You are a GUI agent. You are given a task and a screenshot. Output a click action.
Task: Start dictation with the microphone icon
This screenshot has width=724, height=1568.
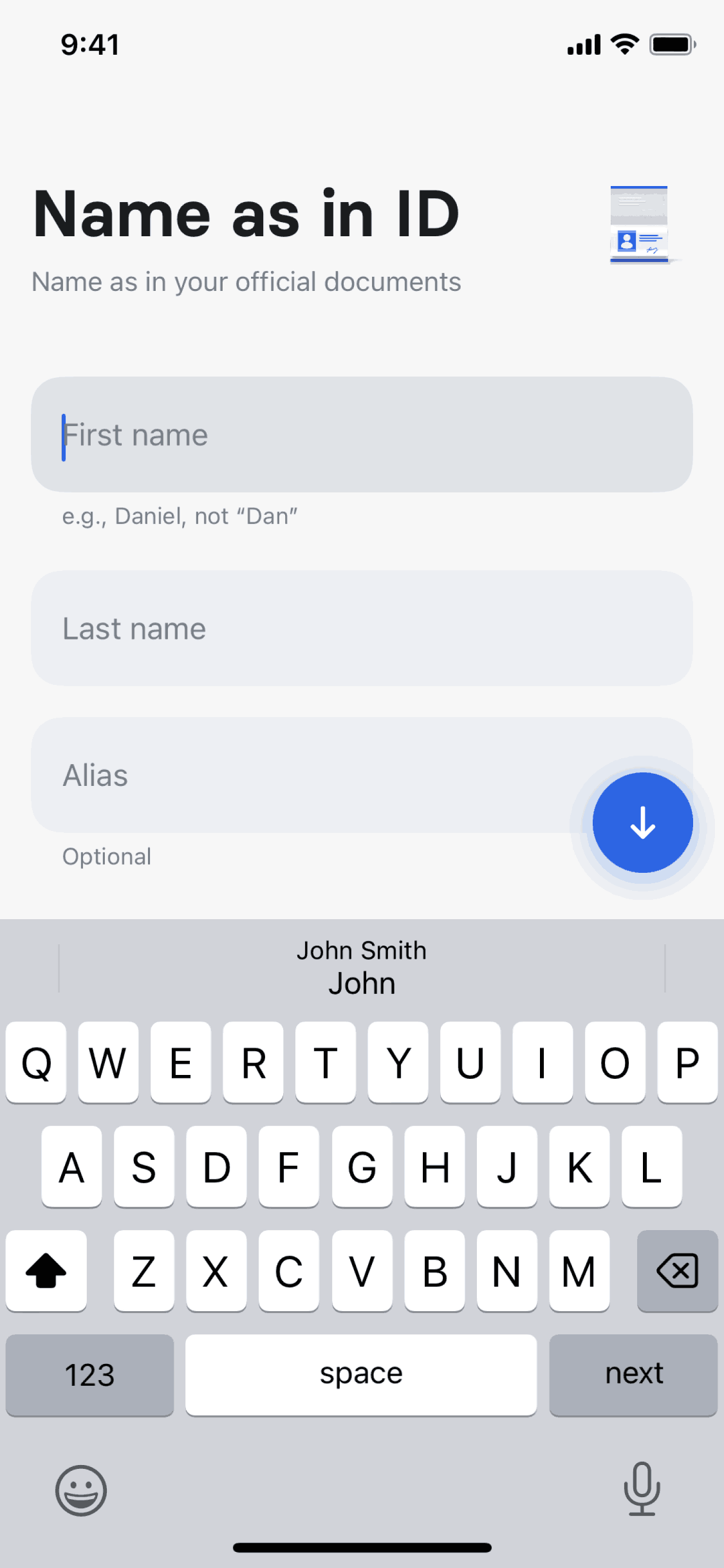642,1488
